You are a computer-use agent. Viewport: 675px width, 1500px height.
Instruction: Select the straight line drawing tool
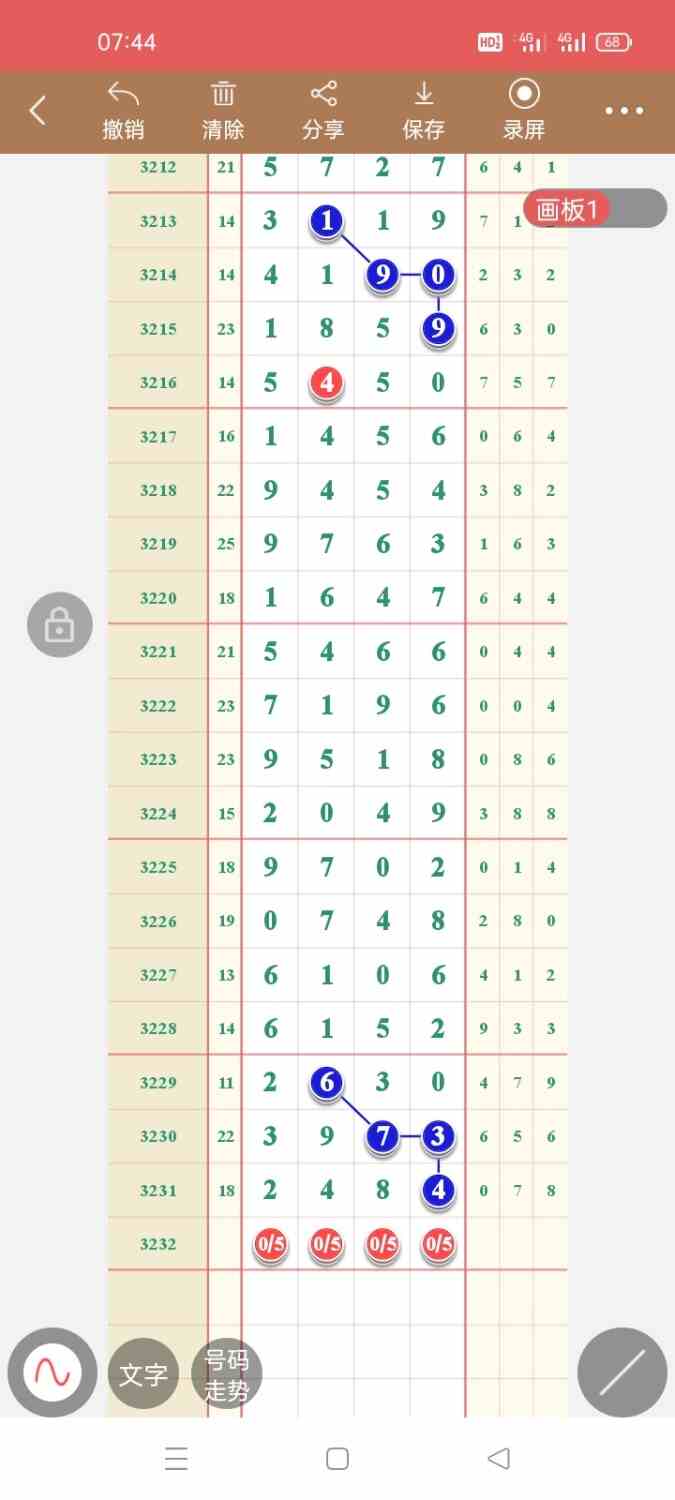(622, 1372)
